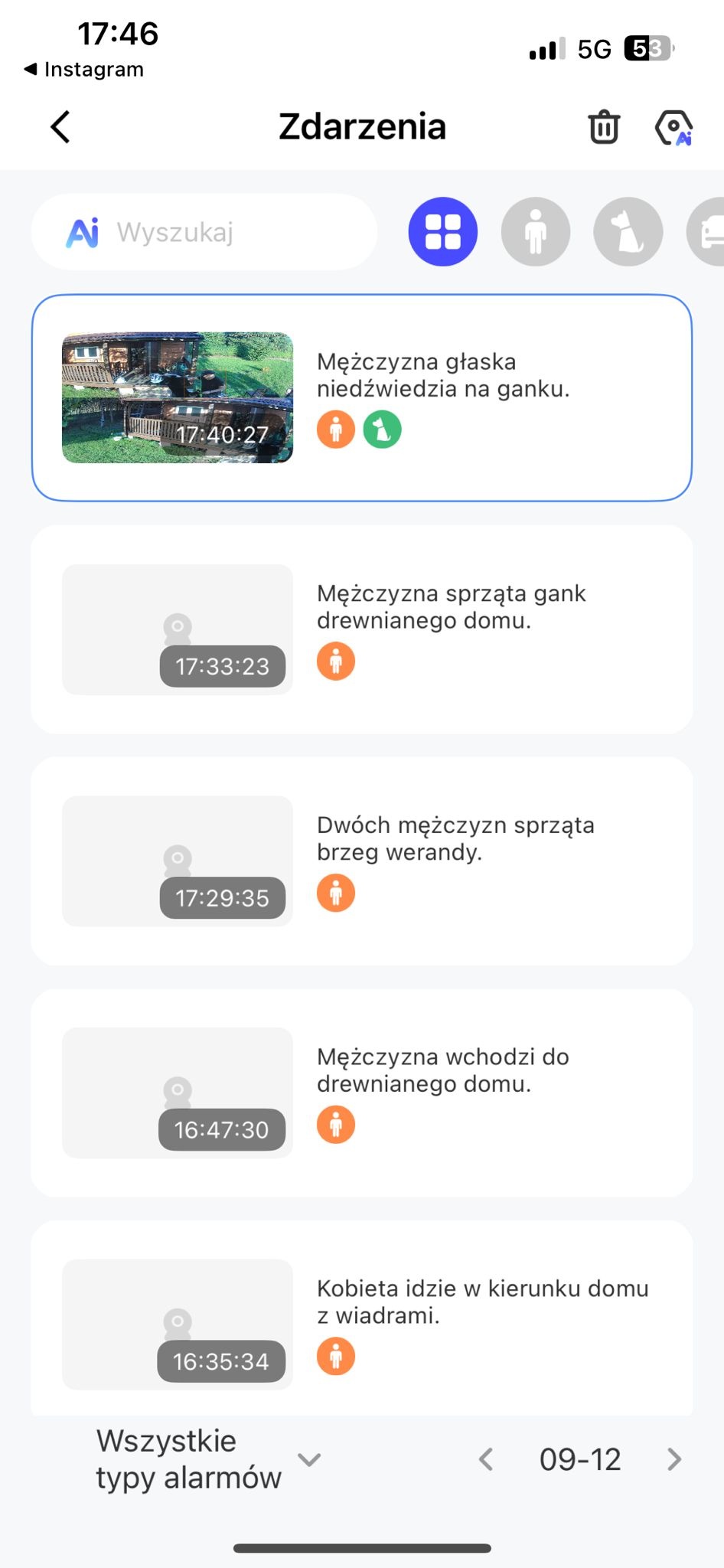Image resolution: width=724 pixels, height=1568 pixels.
Task: Filter events by pet
Action: [628, 232]
